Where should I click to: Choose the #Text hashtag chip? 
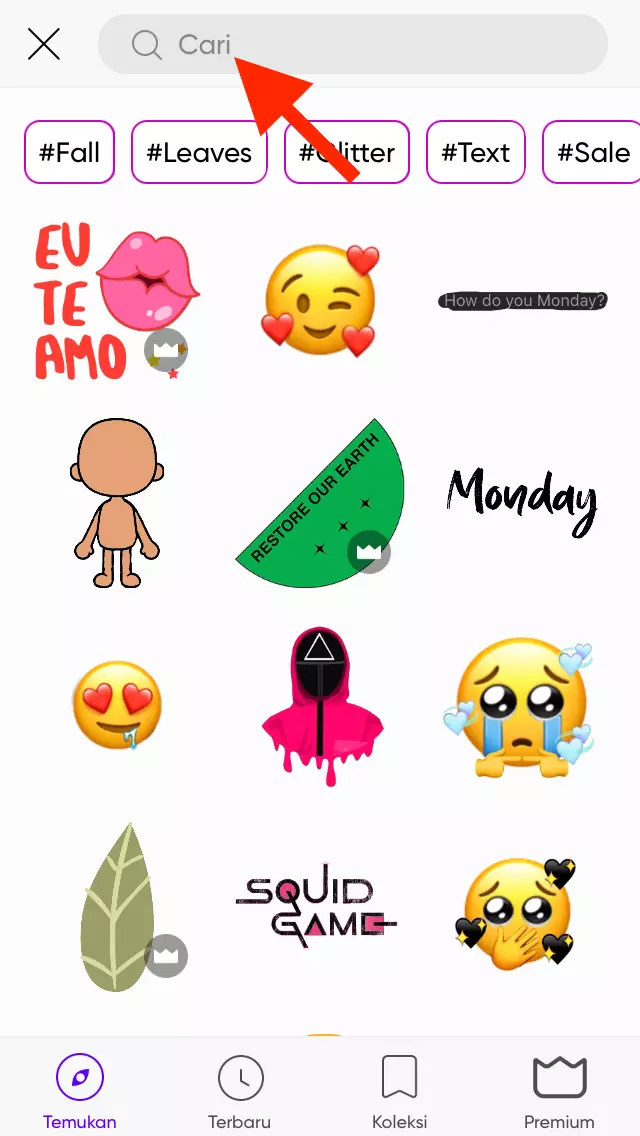(476, 152)
